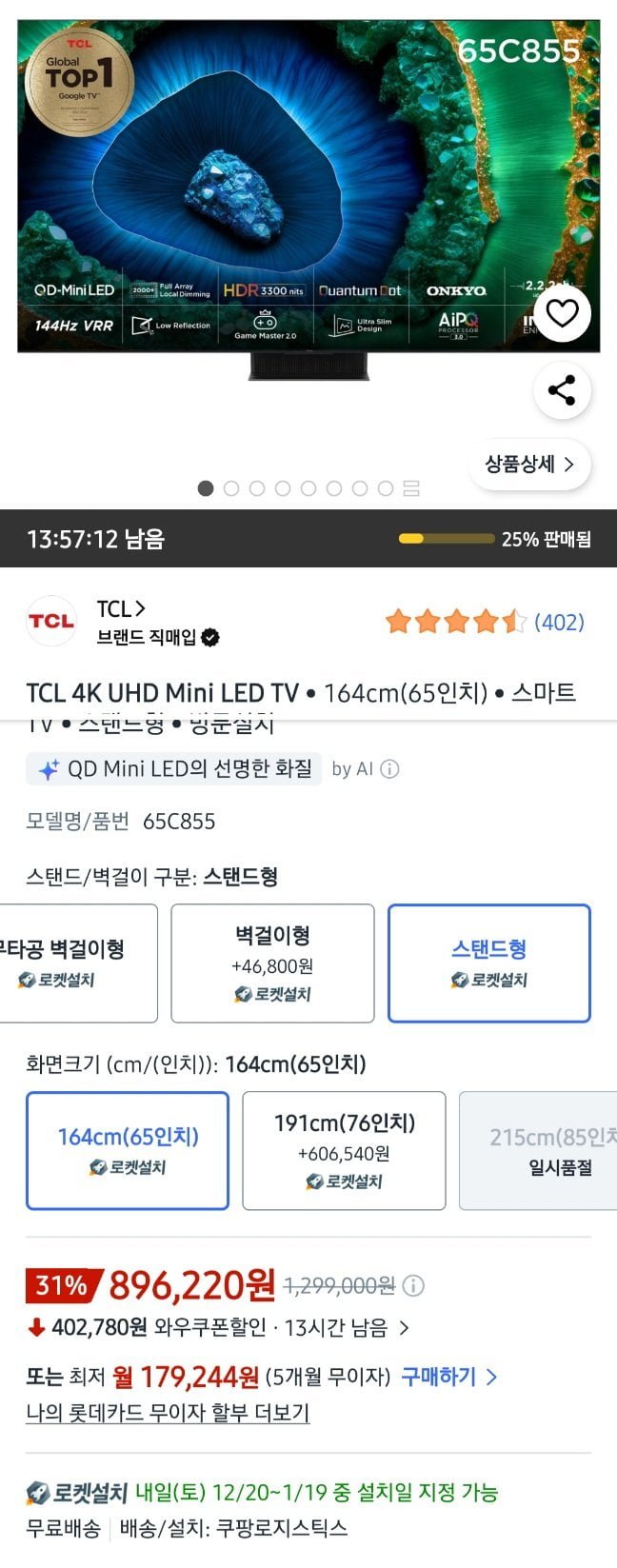Image resolution: width=617 pixels, height=1568 pixels.
Task: View the 402 customer reviews
Action: tap(559, 623)
